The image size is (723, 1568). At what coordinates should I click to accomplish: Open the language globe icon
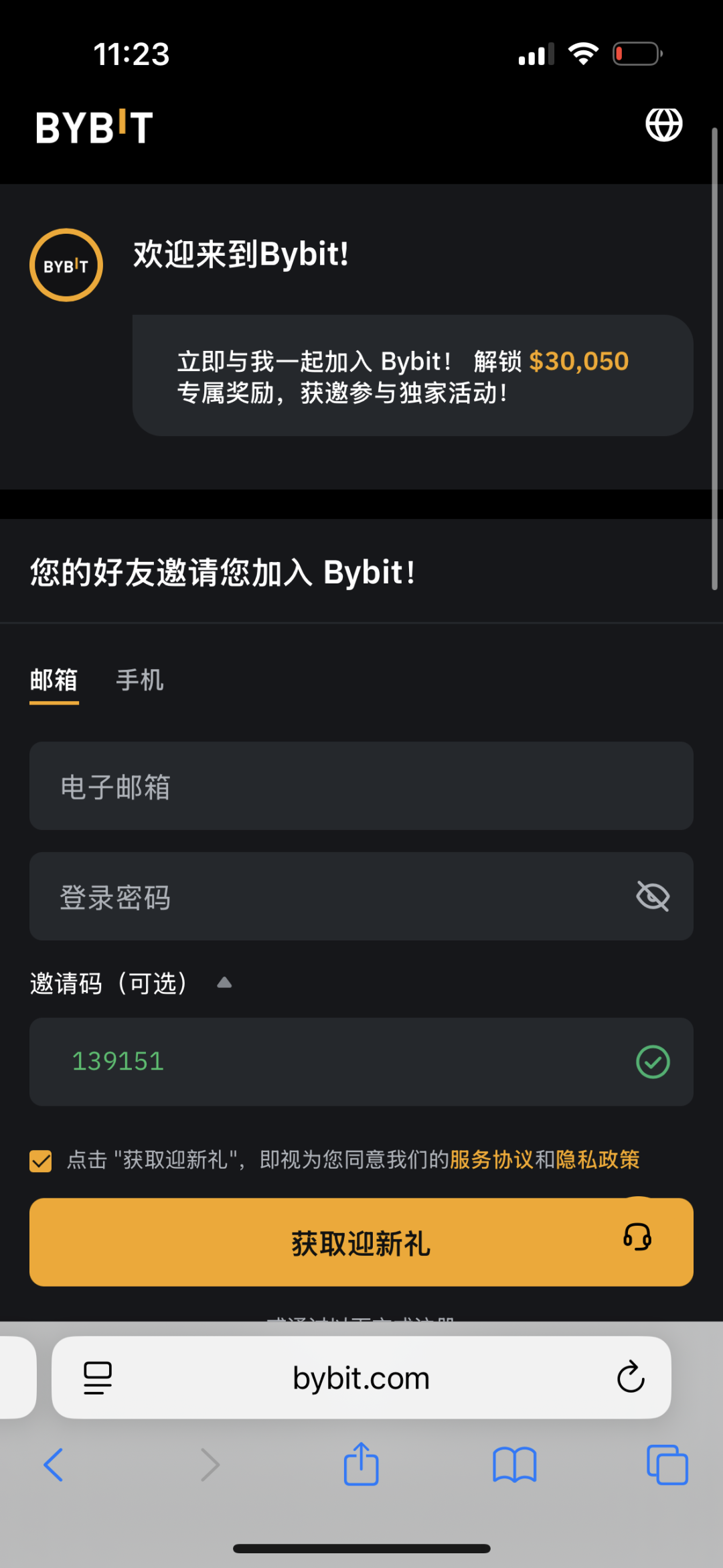click(x=663, y=125)
